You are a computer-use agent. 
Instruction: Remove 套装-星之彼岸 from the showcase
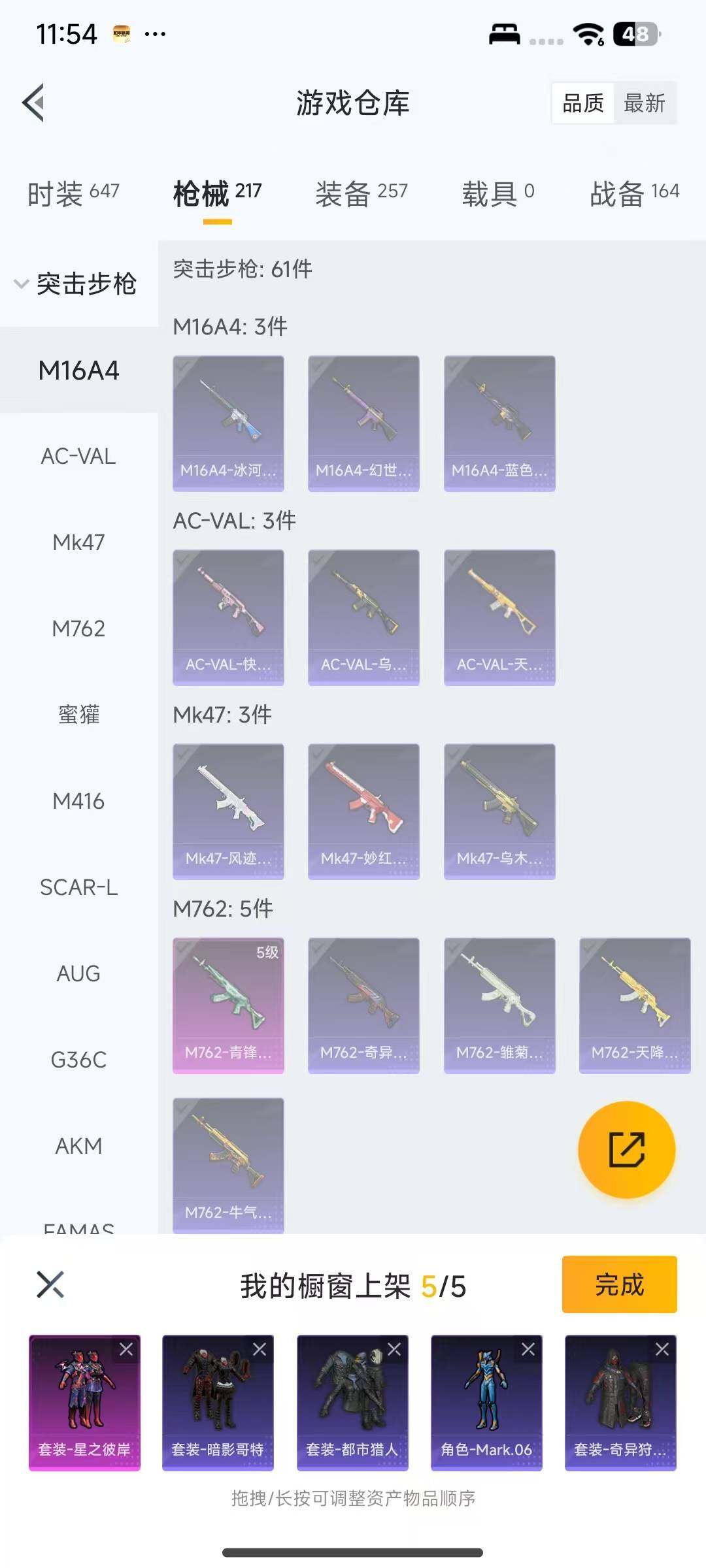pyautogui.click(x=126, y=1349)
